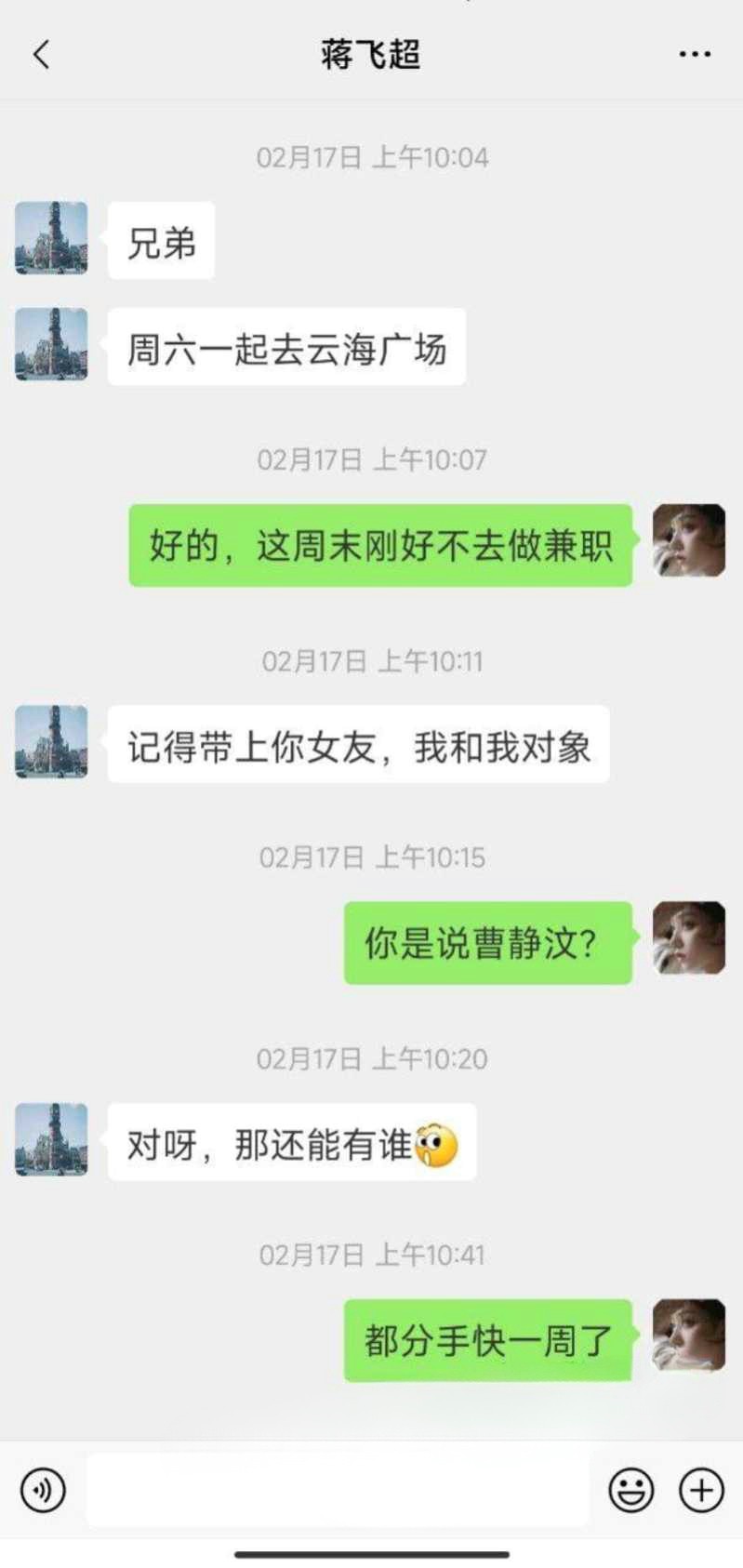This screenshot has width=743, height=1568.
Task: Open contact avatar beside "兄弟" message
Action: pos(51,239)
